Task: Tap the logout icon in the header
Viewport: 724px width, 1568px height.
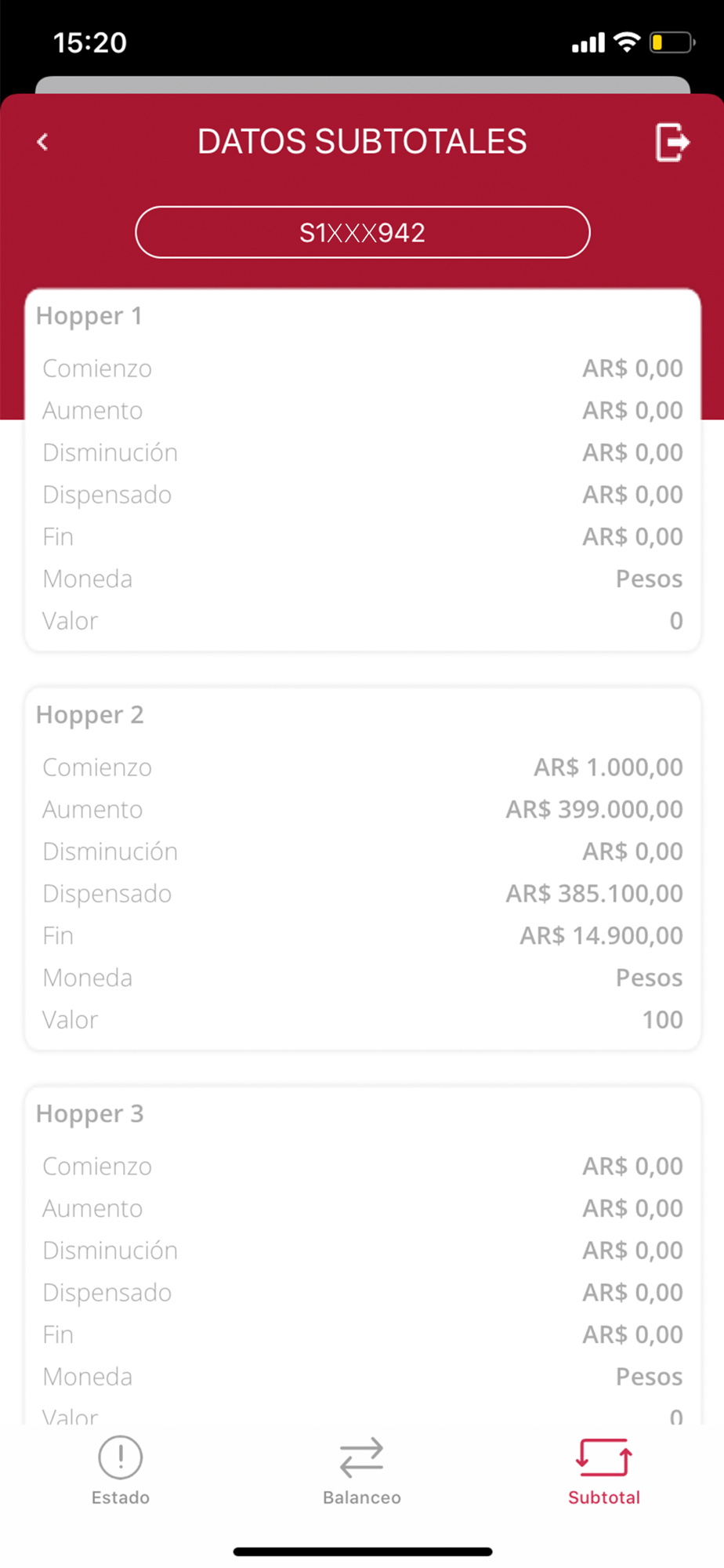Action: (x=672, y=142)
